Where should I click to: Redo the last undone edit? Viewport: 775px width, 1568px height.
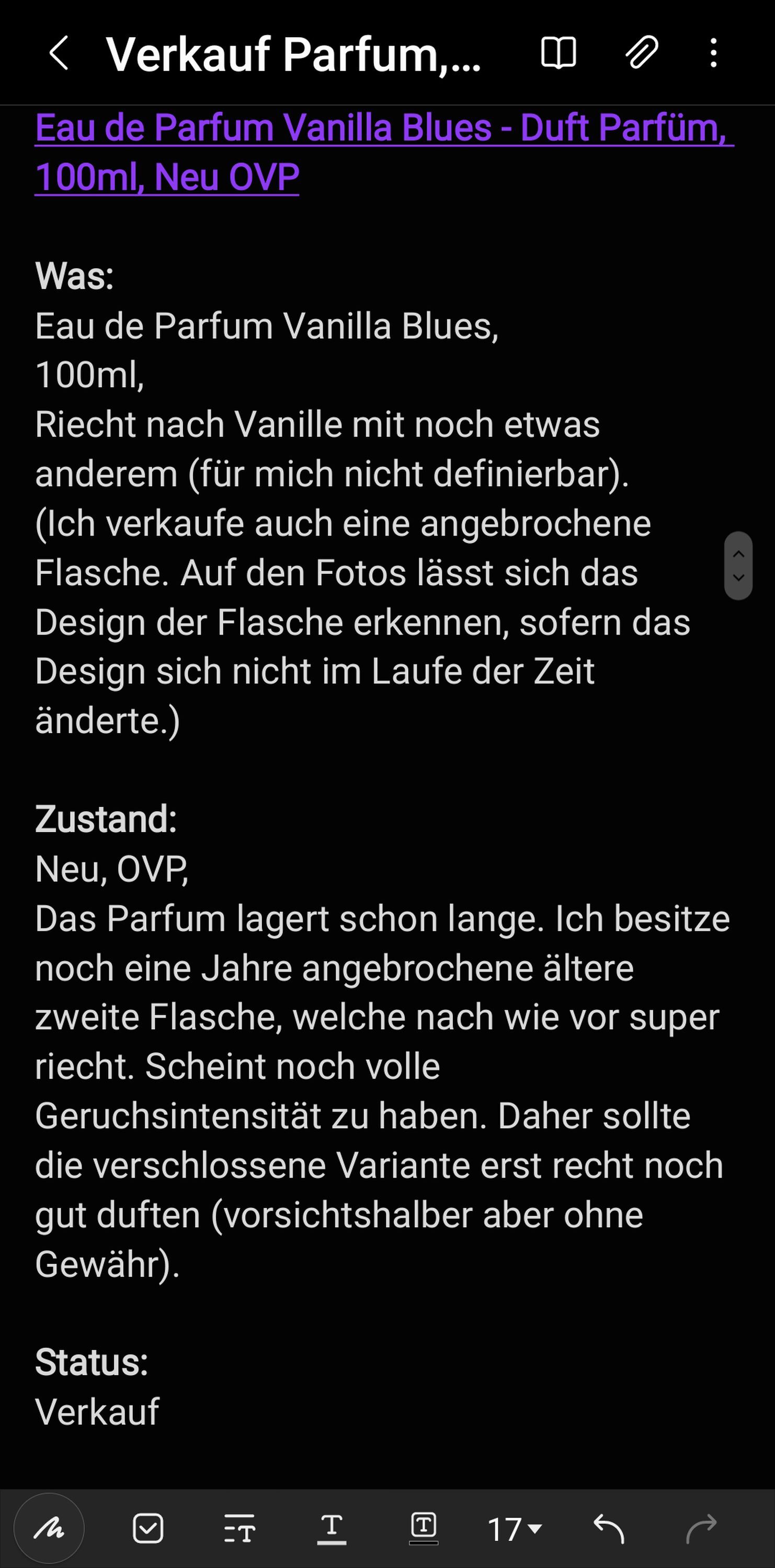701,1528
